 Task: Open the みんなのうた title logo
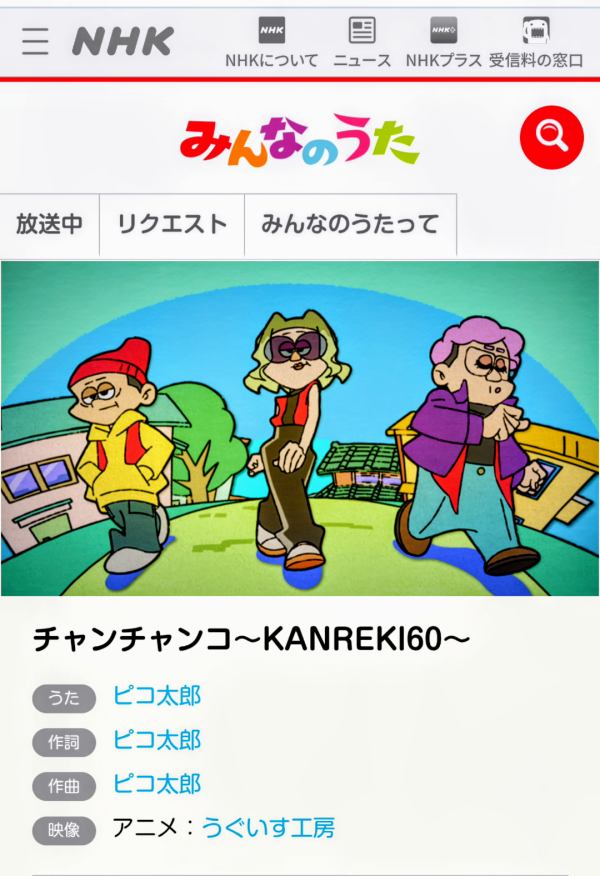[x=299, y=139]
